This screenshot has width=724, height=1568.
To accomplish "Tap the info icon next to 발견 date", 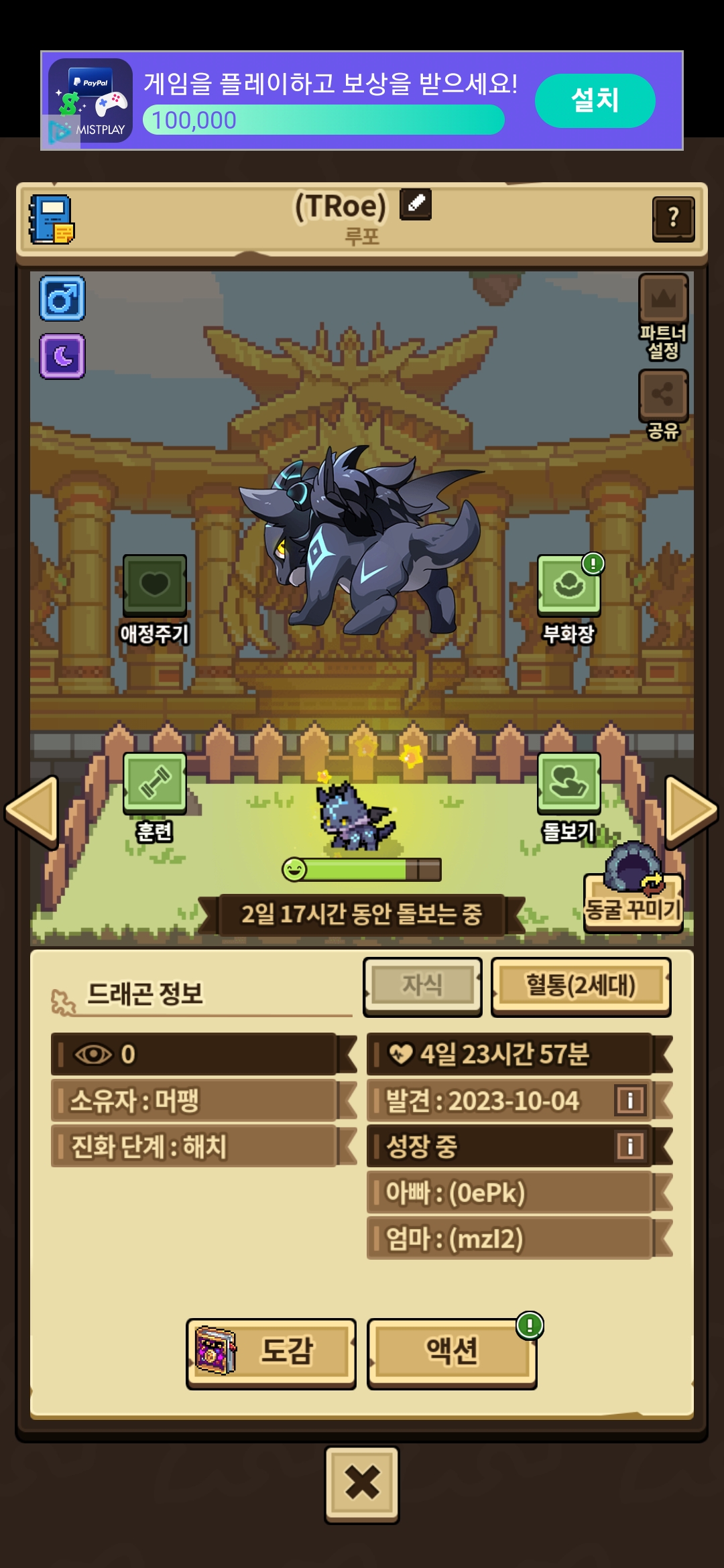I will (x=629, y=1100).
